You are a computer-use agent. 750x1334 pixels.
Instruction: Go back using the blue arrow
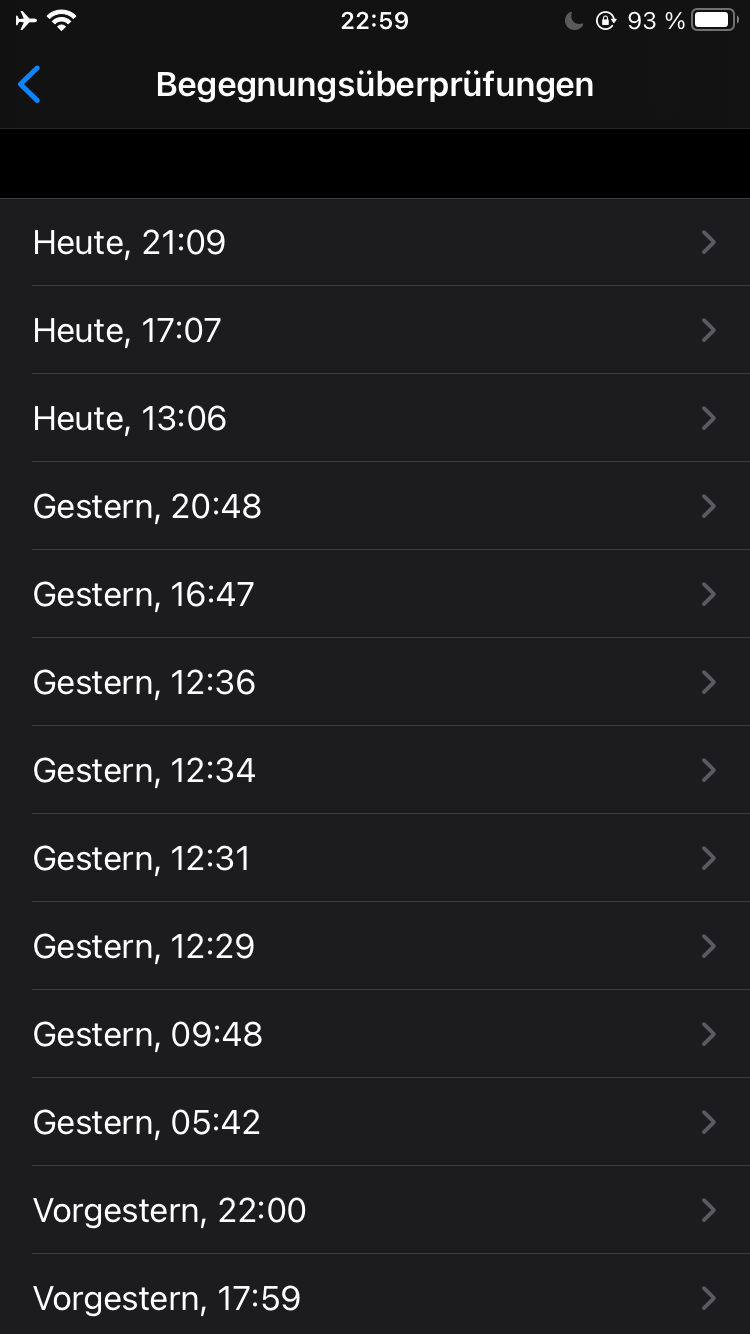pos(30,85)
